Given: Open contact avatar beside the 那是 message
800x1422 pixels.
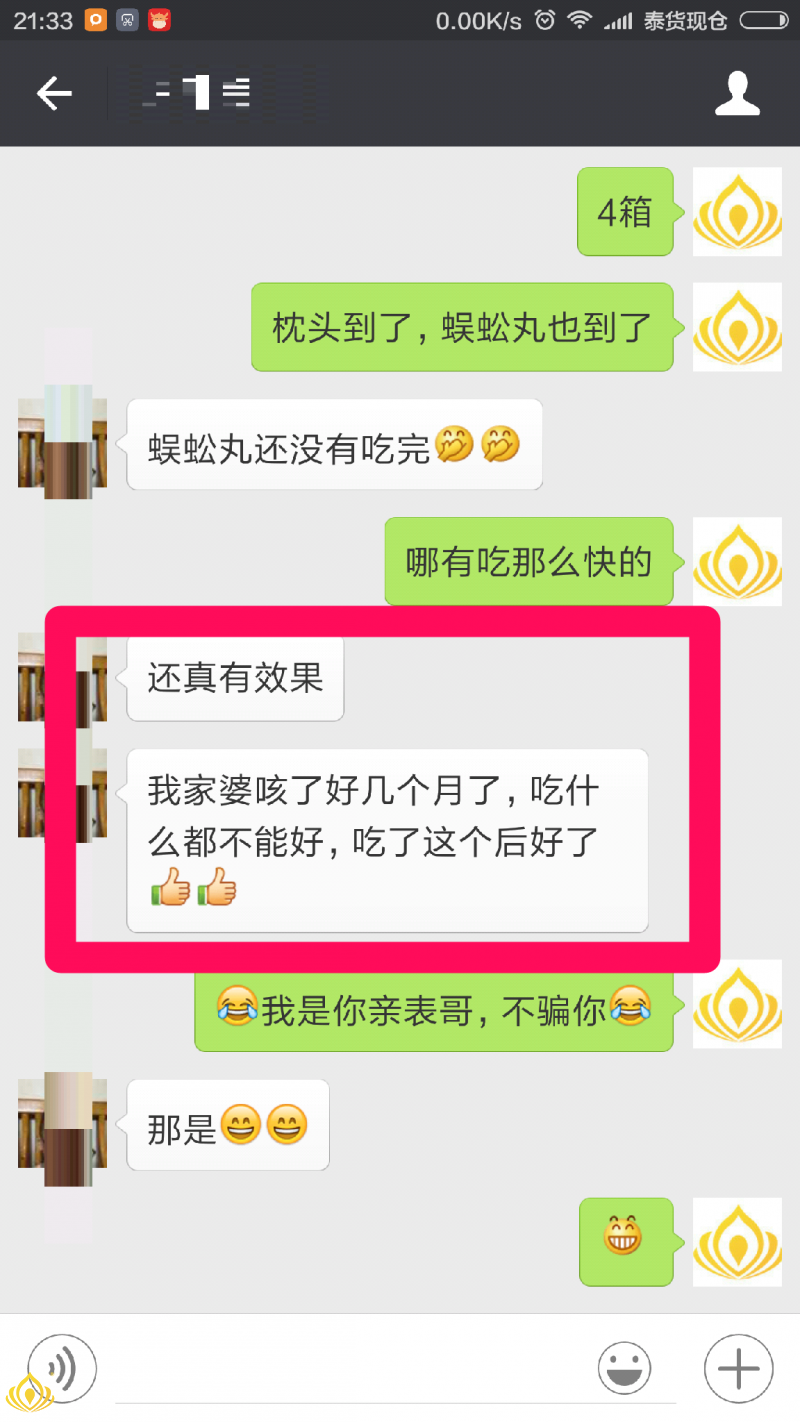Looking at the screenshot, I should click(x=62, y=1125).
